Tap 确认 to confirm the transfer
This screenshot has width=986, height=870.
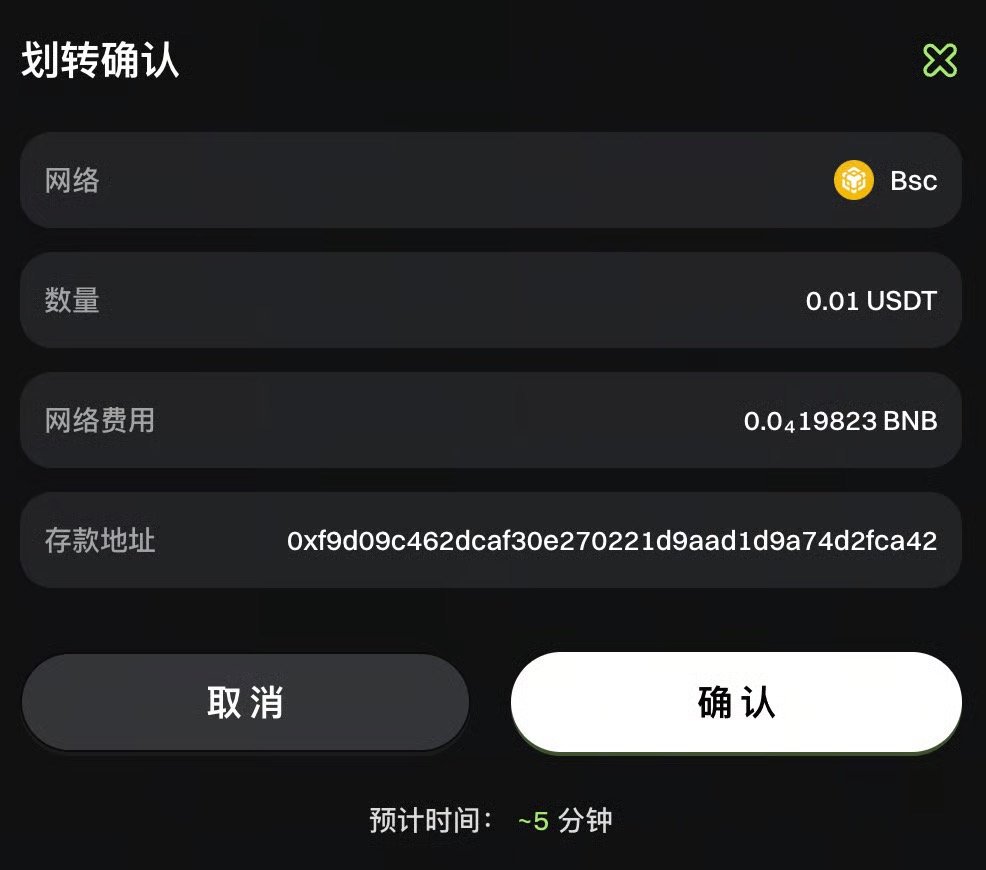736,702
